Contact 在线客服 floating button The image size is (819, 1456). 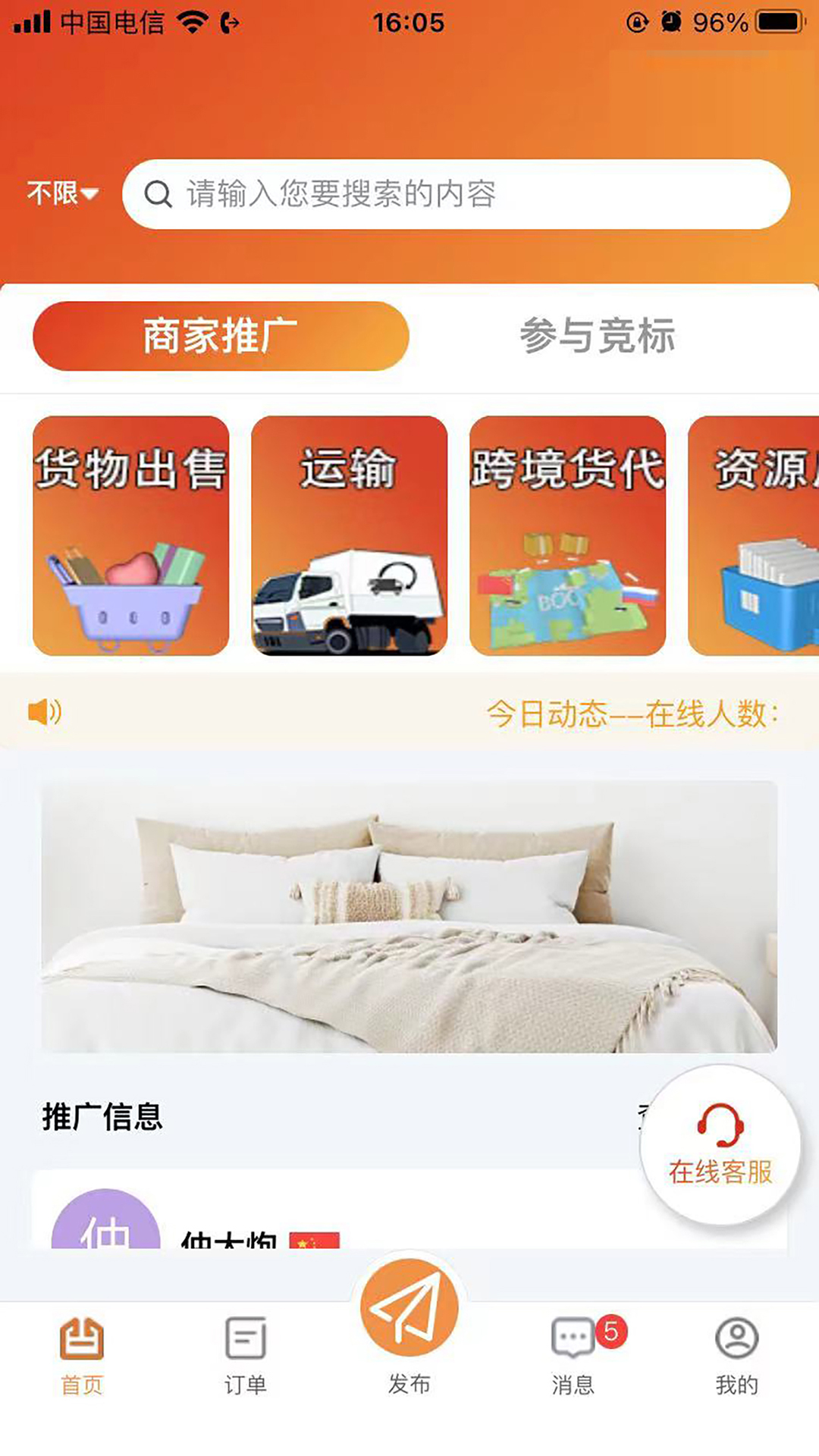(720, 1144)
